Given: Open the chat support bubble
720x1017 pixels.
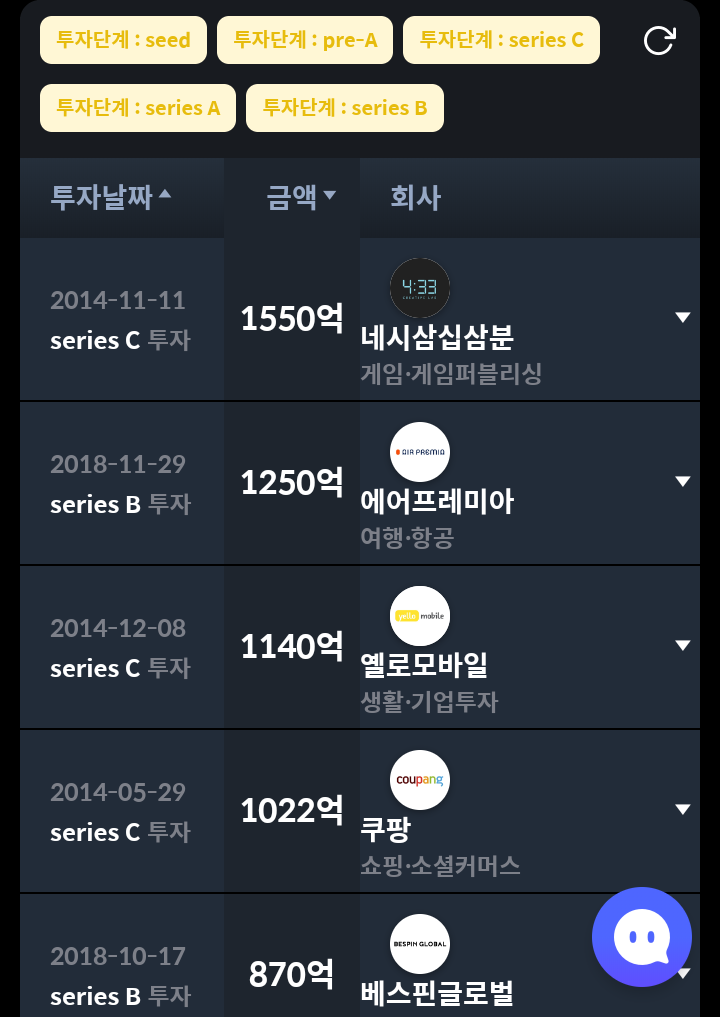Looking at the screenshot, I should [x=641, y=938].
